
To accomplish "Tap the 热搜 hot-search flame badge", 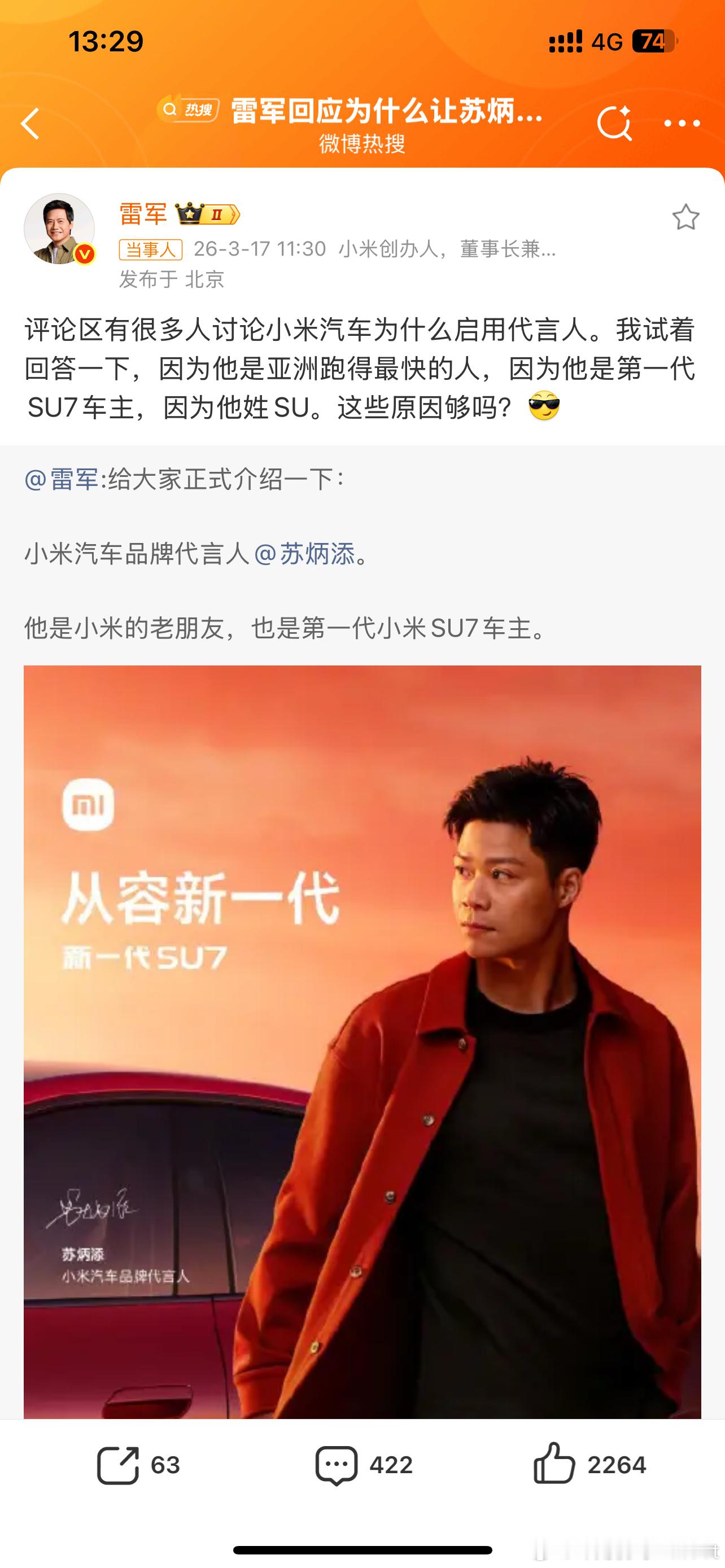I will pos(189,110).
